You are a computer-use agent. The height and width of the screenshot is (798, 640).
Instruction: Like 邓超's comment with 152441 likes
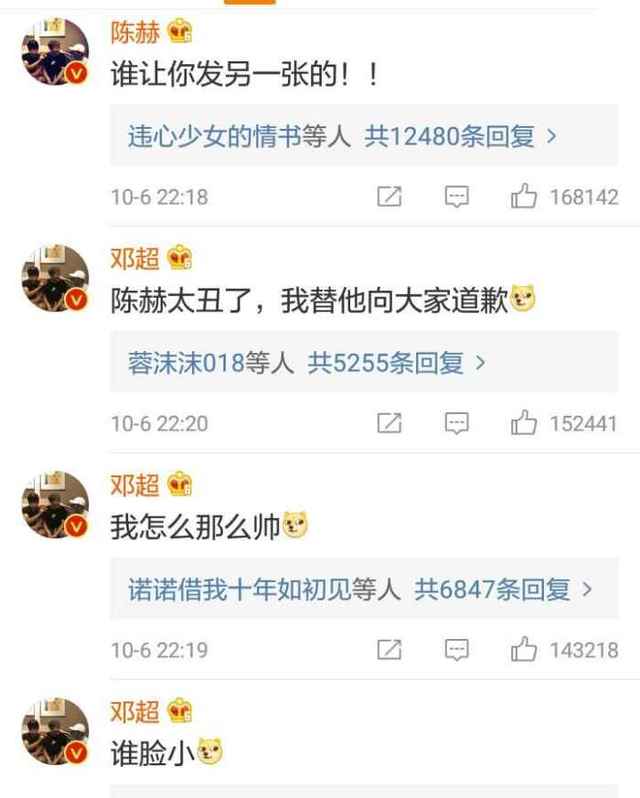point(524,424)
